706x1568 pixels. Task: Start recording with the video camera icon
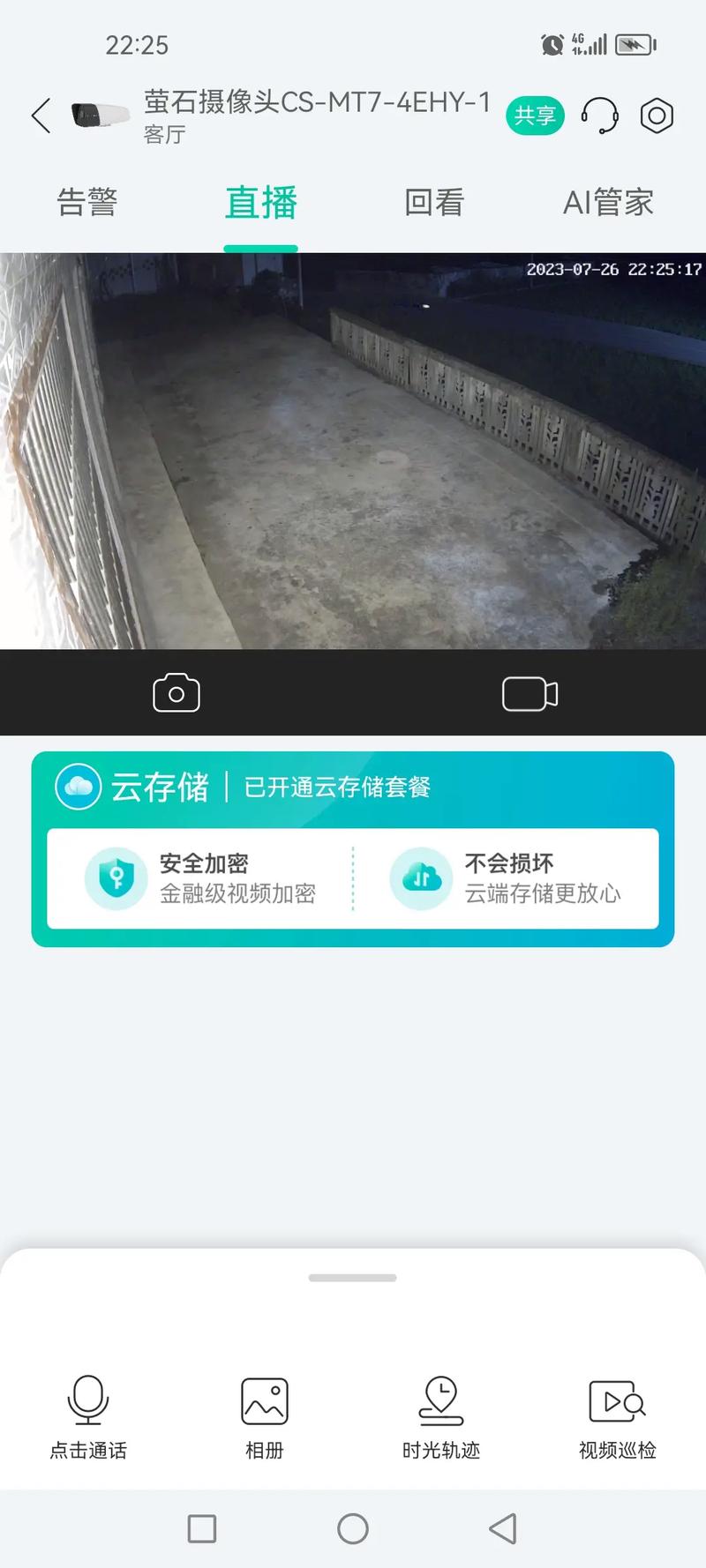(x=529, y=693)
